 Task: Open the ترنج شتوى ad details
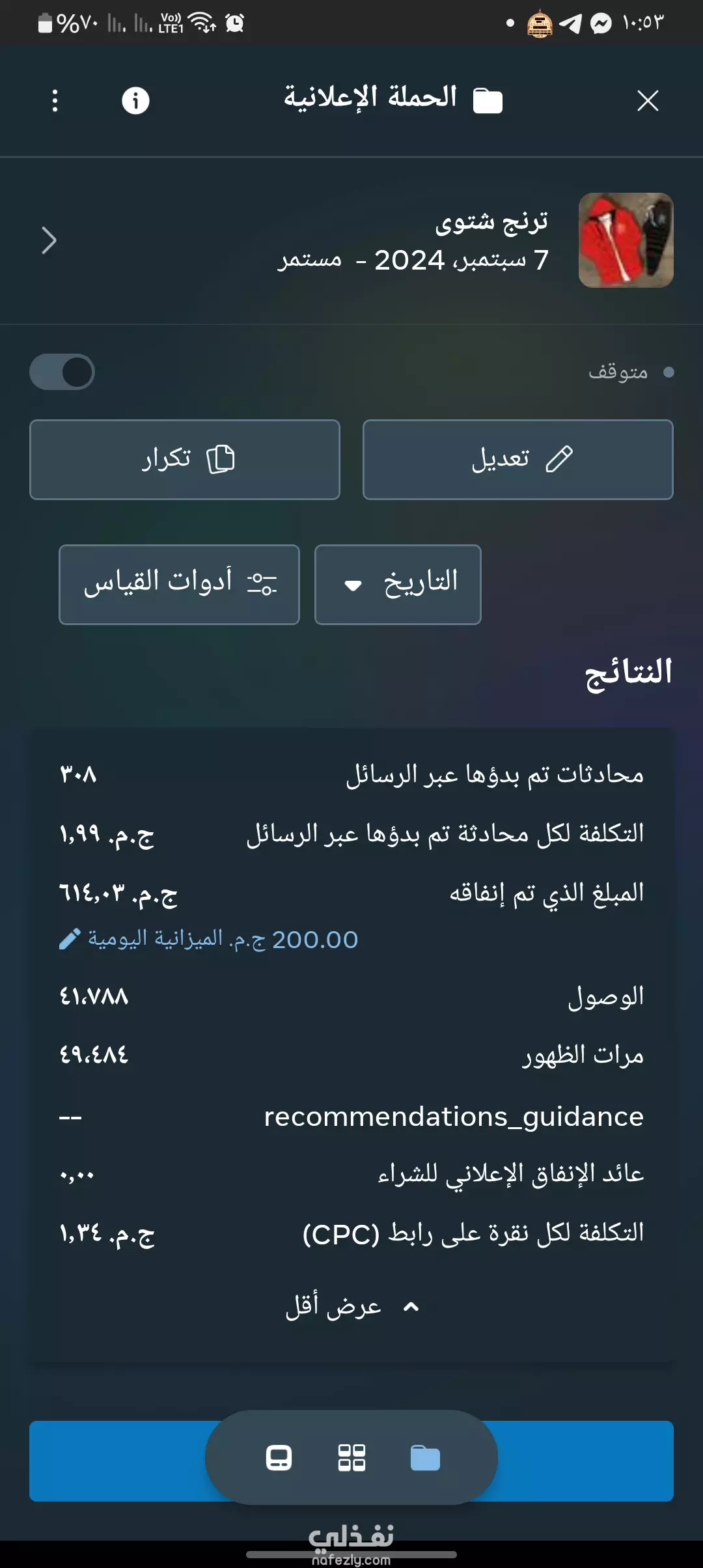pyautogui.click(x=351, y=240)
